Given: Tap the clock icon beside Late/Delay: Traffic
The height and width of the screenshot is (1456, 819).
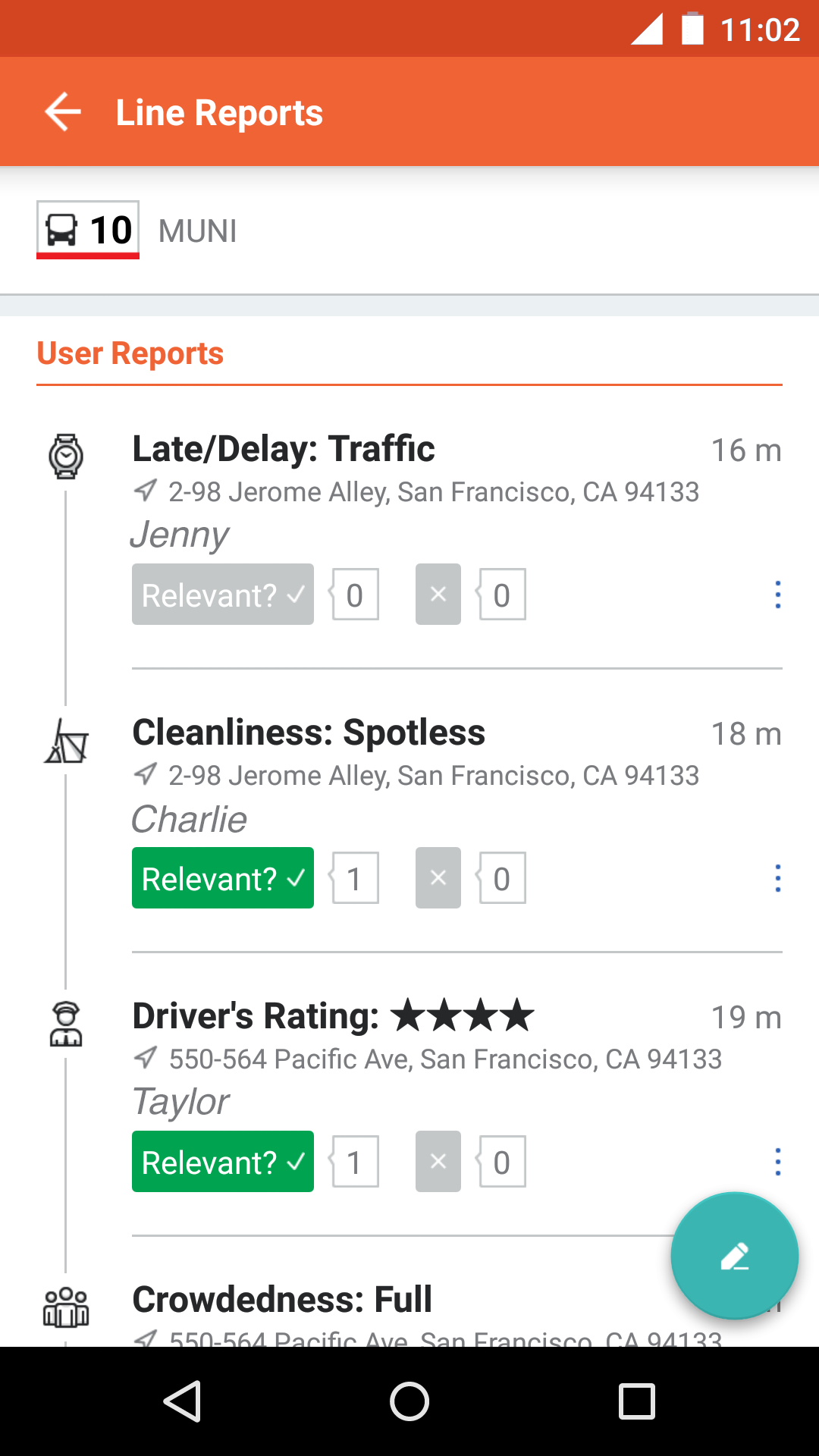Looking at the screenshot, I should (x=67, y=455).
